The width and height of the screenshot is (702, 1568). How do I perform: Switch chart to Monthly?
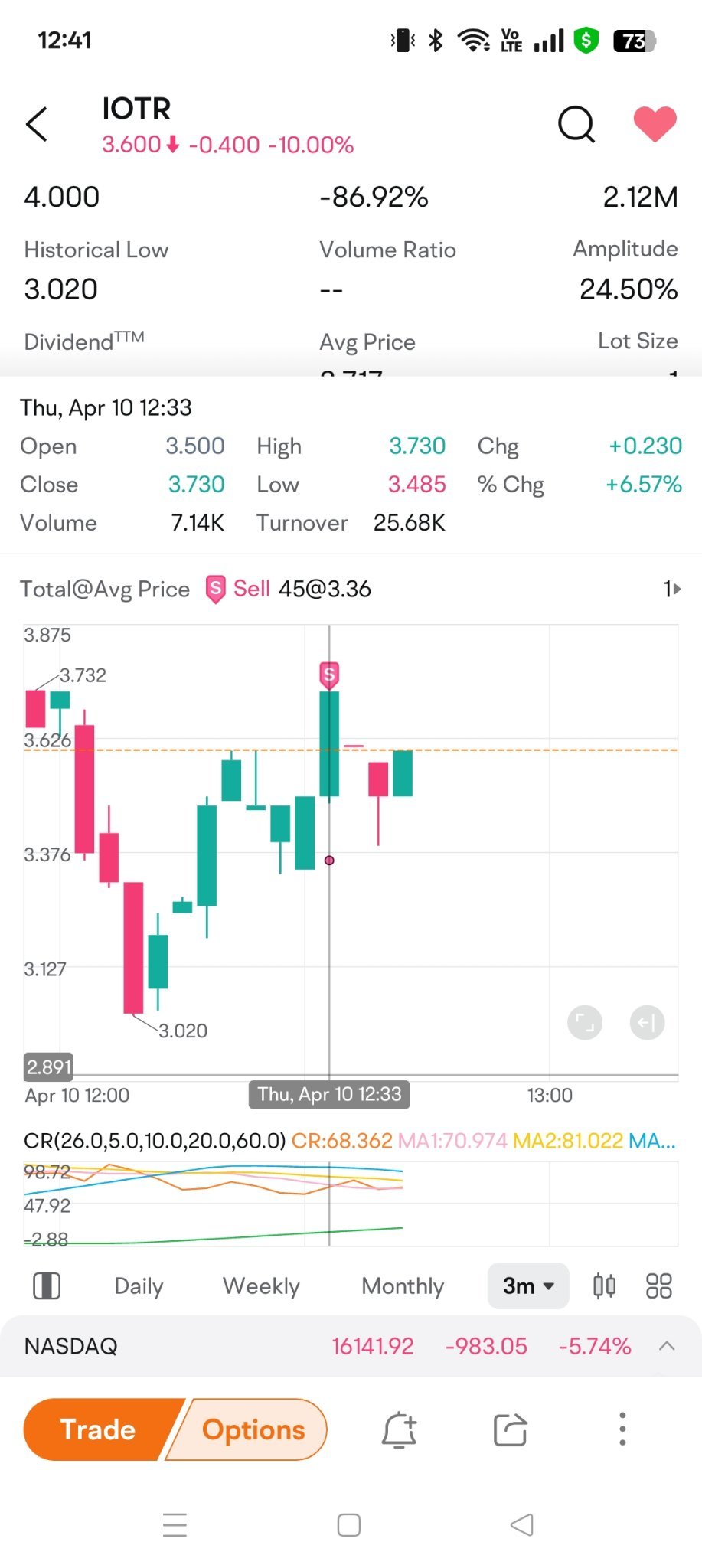(403, 1285)
